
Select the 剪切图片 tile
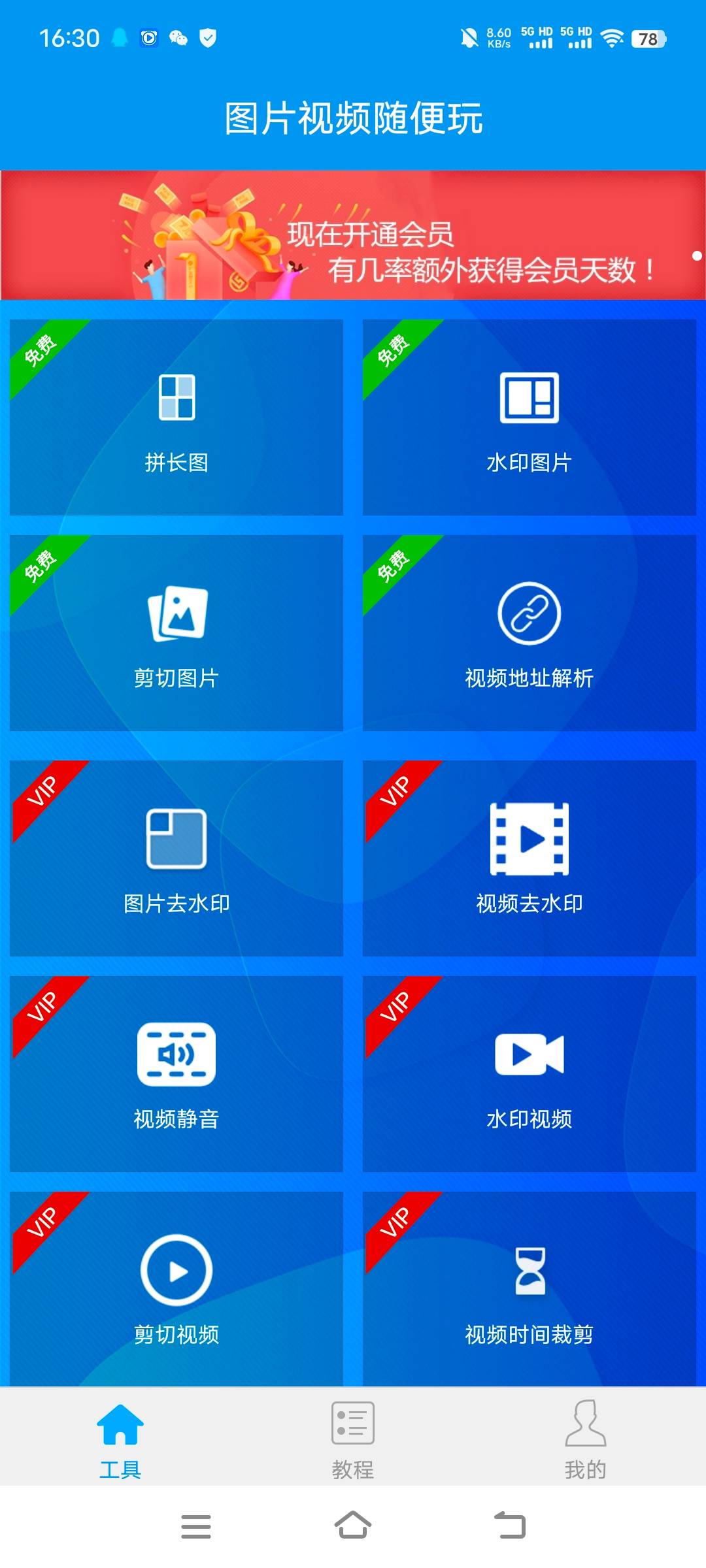(x=176, y=634)
